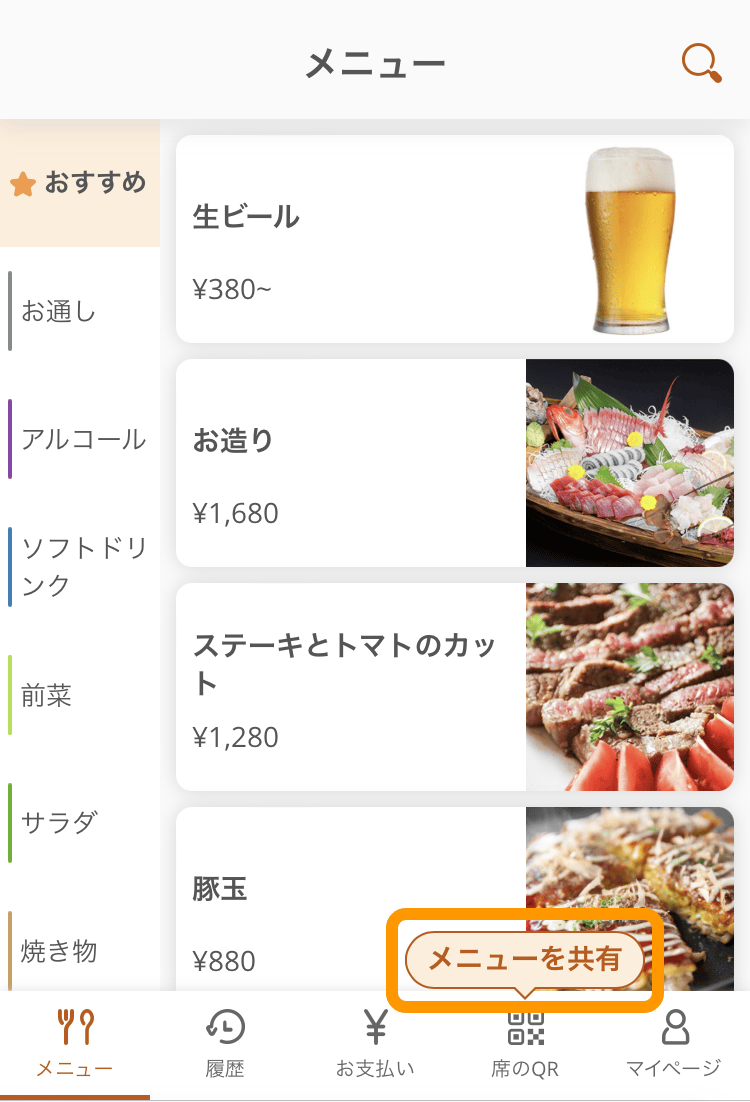750x1102 pixels.
Task: Show the アルコール category
Action: click(82, 439)
